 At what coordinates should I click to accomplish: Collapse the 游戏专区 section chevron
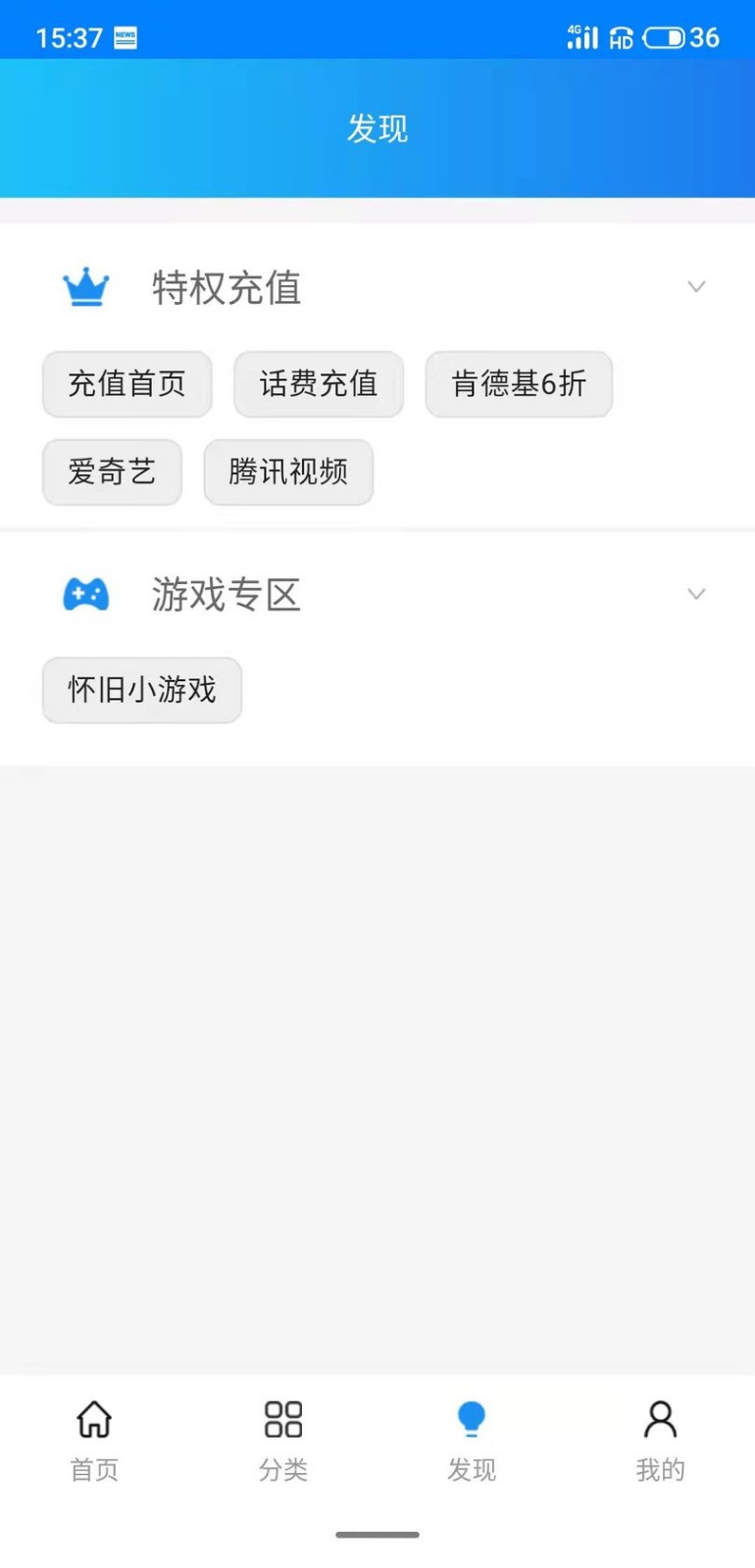696,594
